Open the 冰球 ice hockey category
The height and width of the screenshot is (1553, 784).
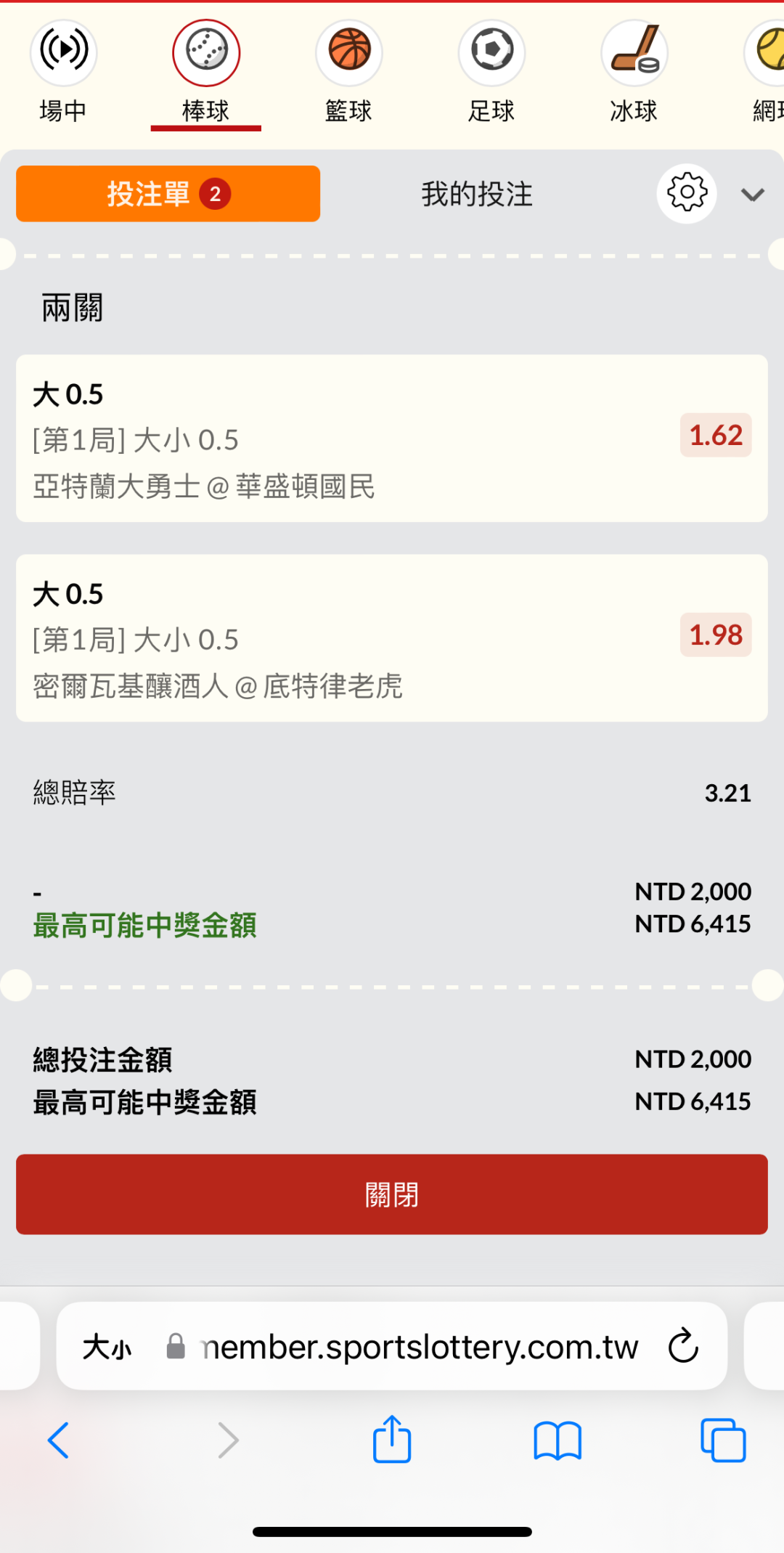point(634,70)
